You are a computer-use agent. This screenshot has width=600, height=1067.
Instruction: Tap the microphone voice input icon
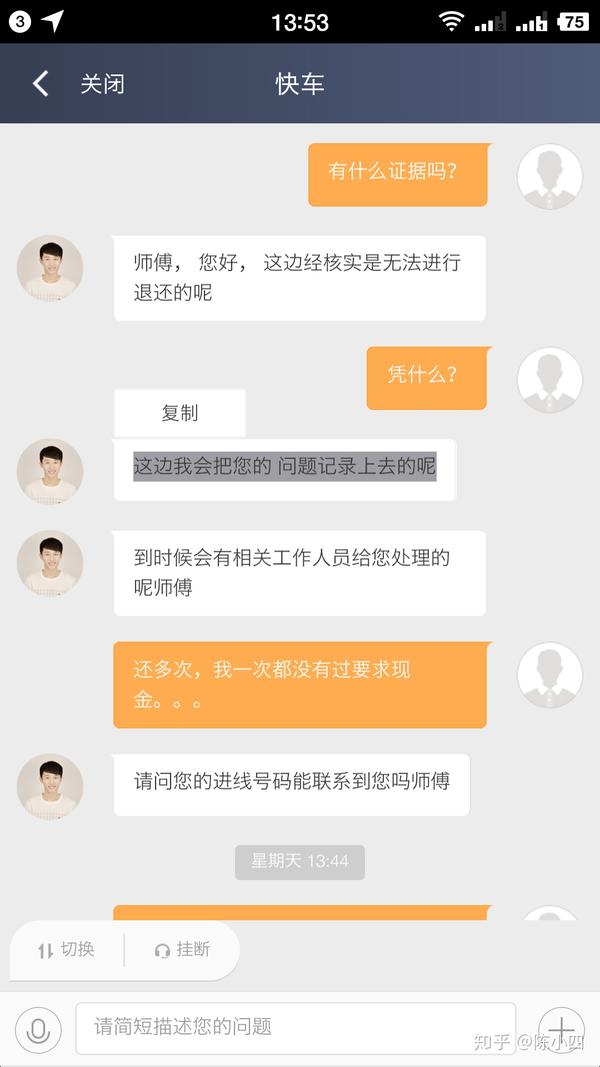38,1029
